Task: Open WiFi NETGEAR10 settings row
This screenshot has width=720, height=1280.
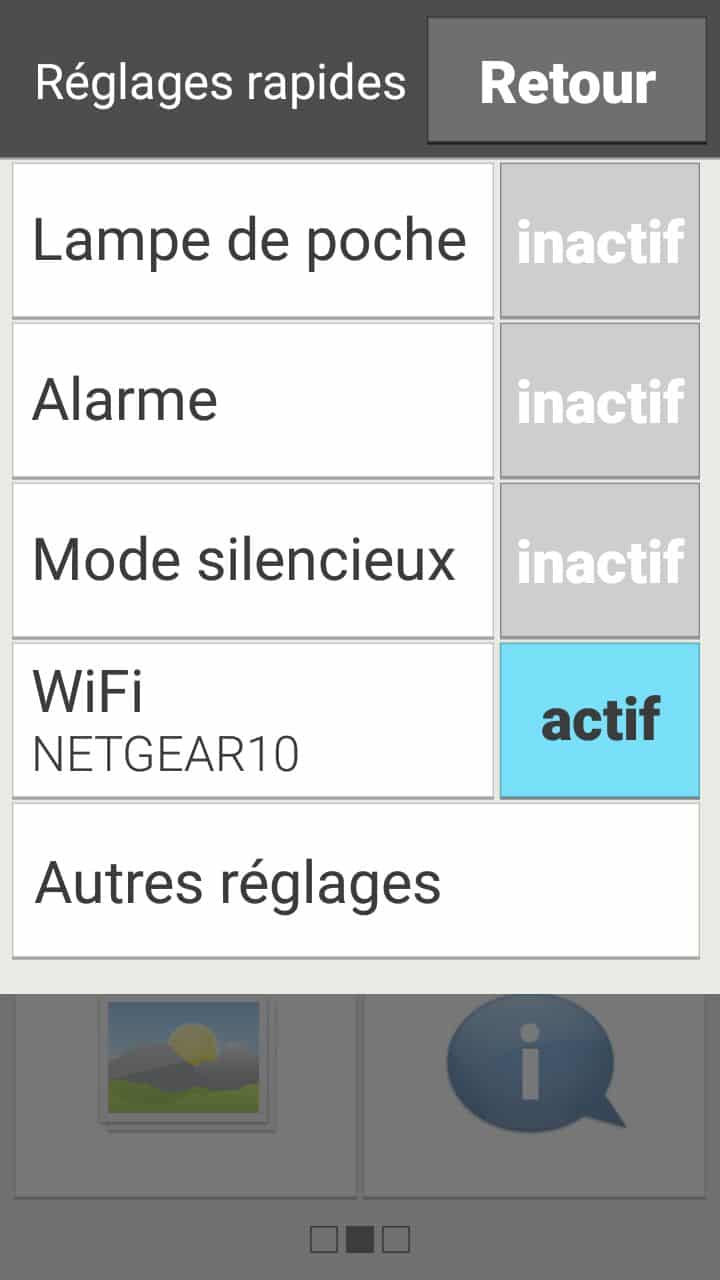Action: coord(253,720)
